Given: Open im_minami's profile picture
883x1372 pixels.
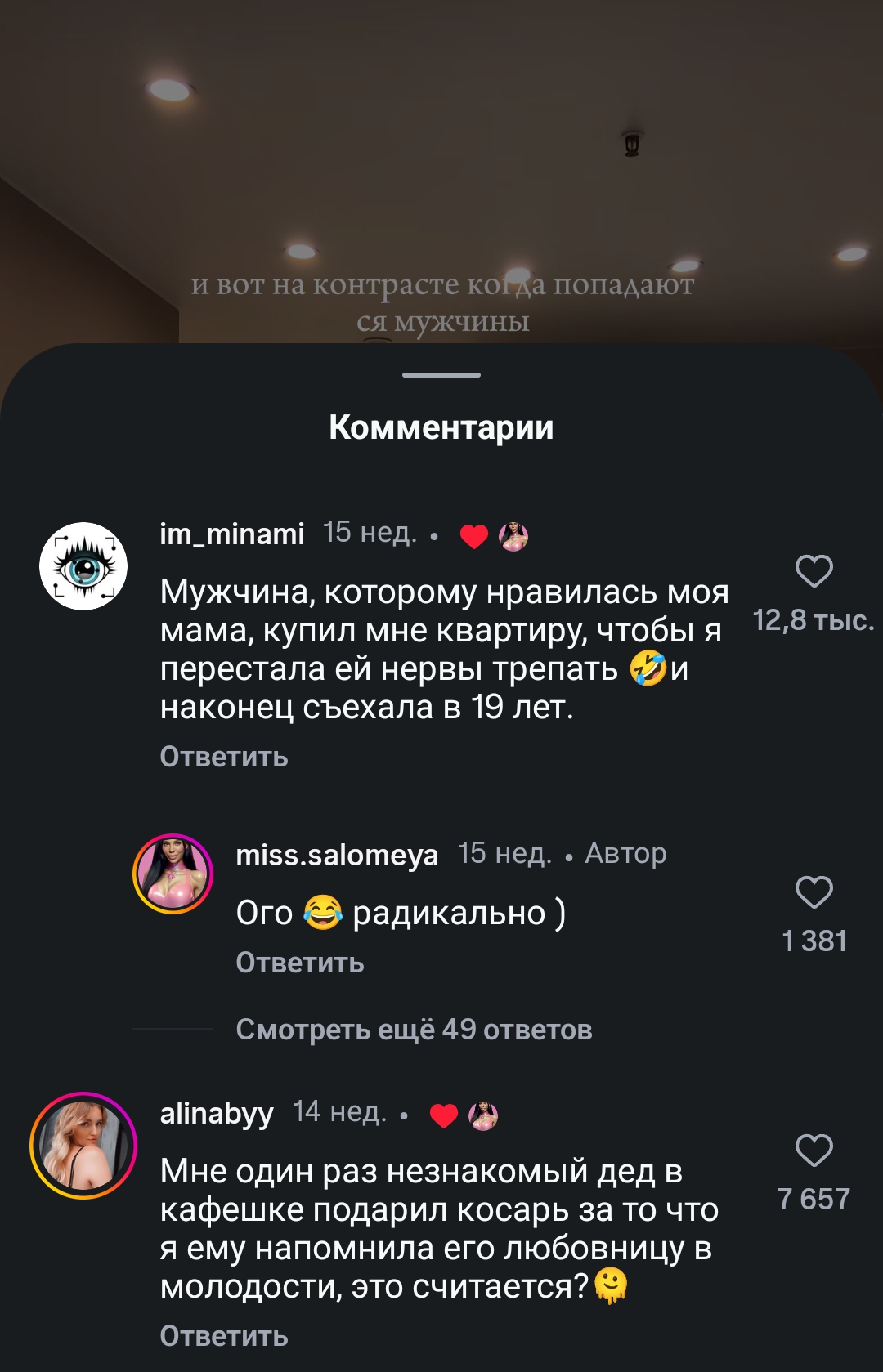Looking at the screenshot, I should (83, 566).
